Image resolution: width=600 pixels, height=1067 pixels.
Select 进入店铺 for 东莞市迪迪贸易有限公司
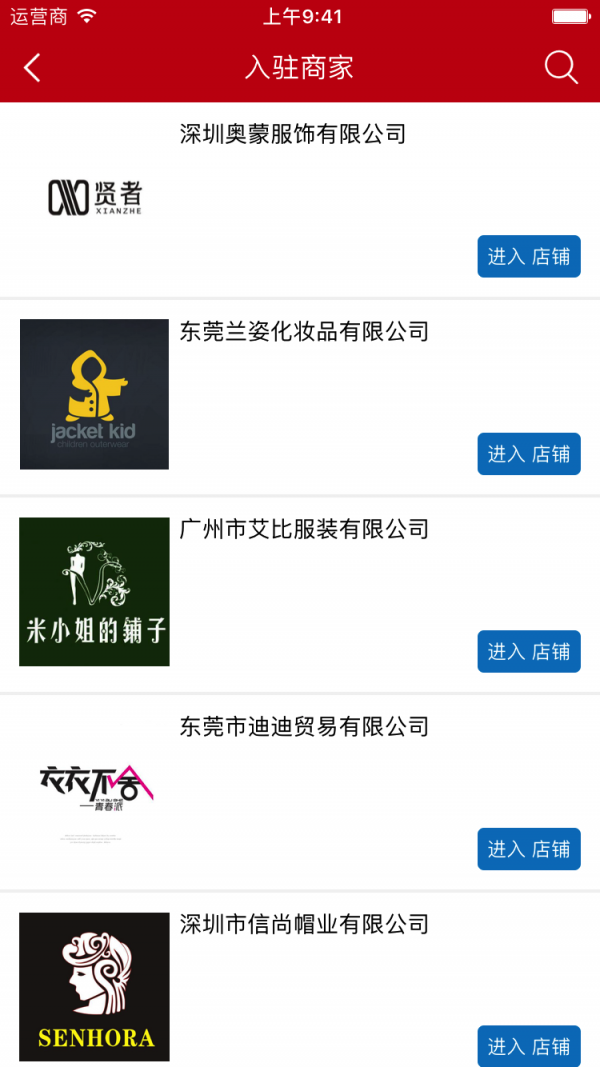(528, 849)
